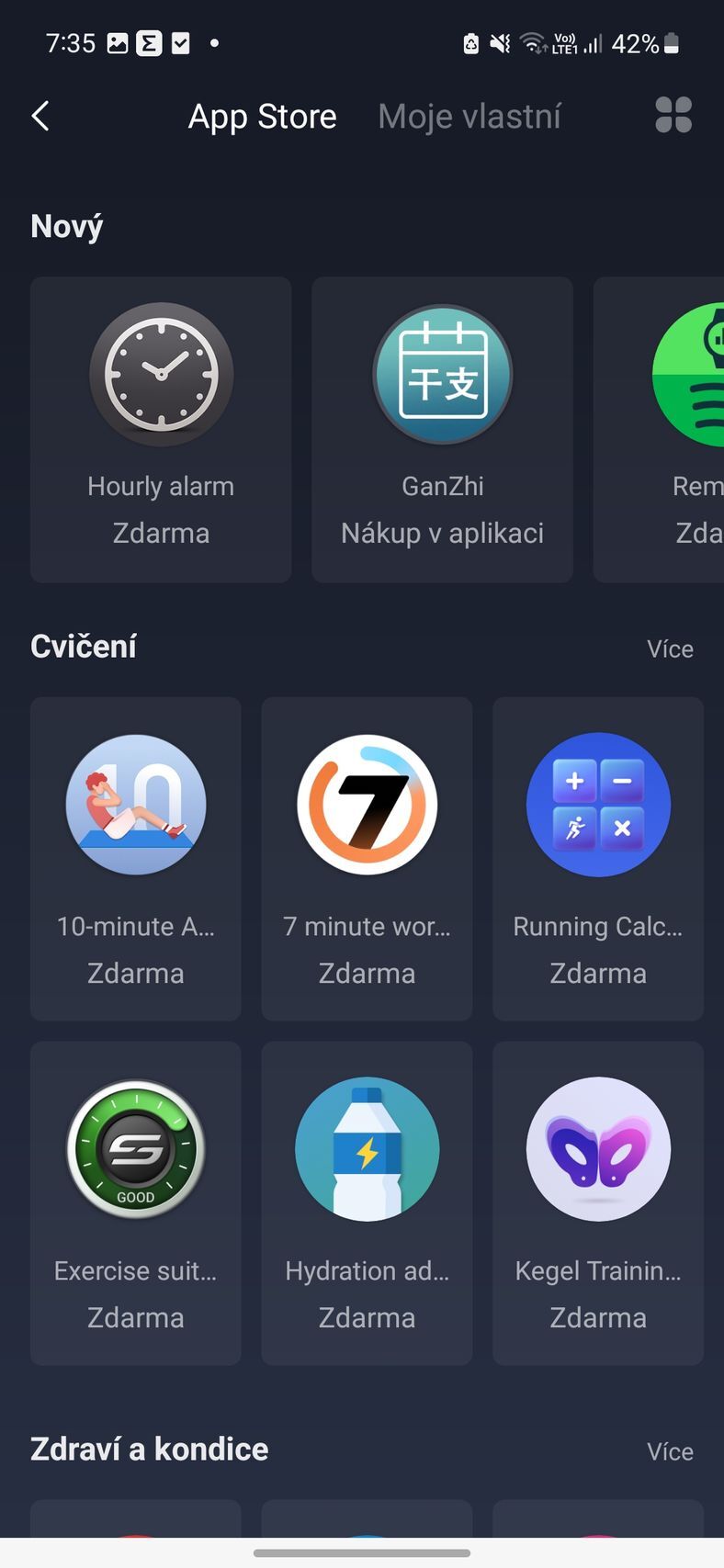Open the Exercise suit app
The image size is (724, 1568).
click(135, 1148)
